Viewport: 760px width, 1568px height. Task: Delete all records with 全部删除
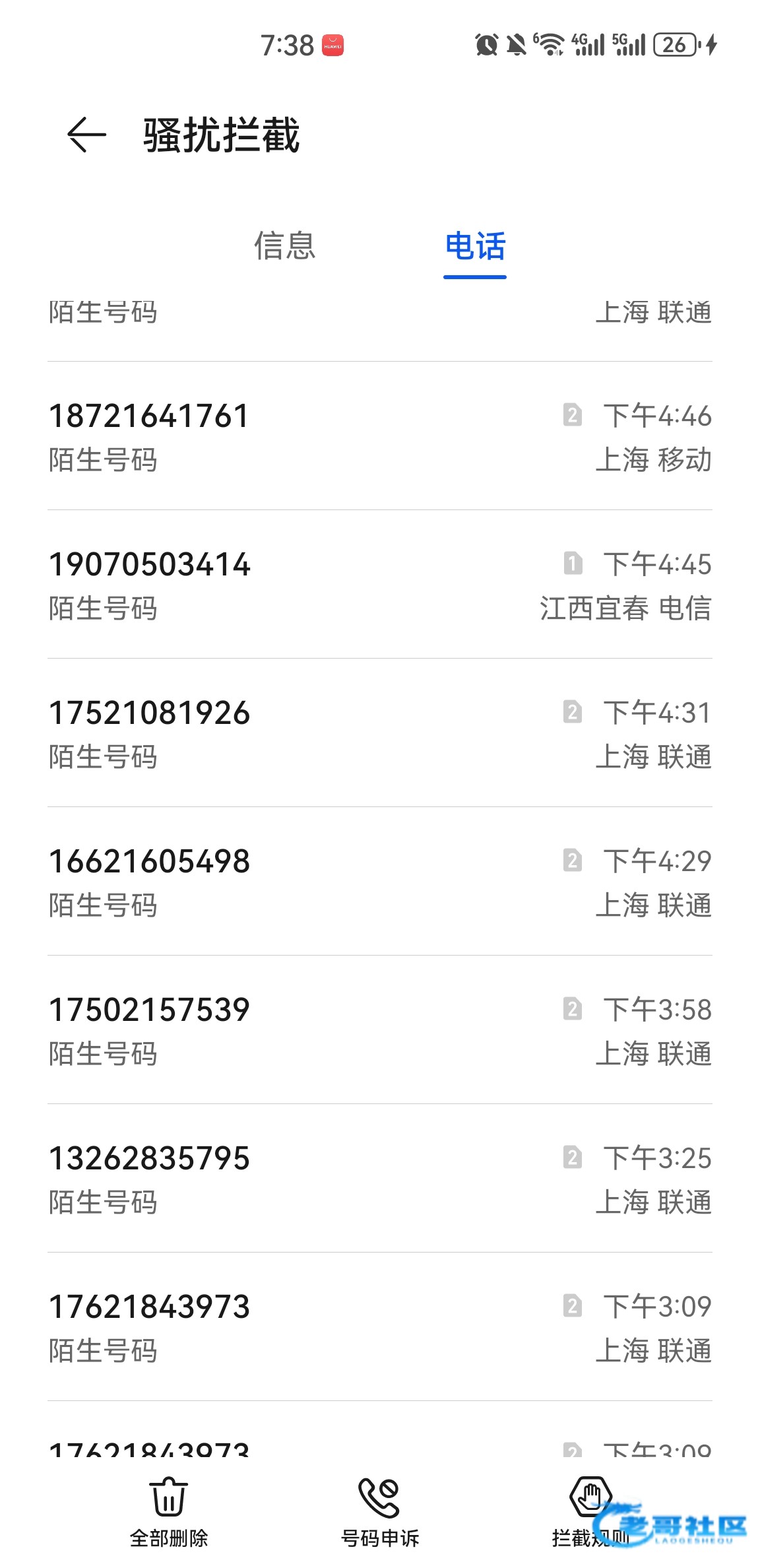pos(169,1511)
